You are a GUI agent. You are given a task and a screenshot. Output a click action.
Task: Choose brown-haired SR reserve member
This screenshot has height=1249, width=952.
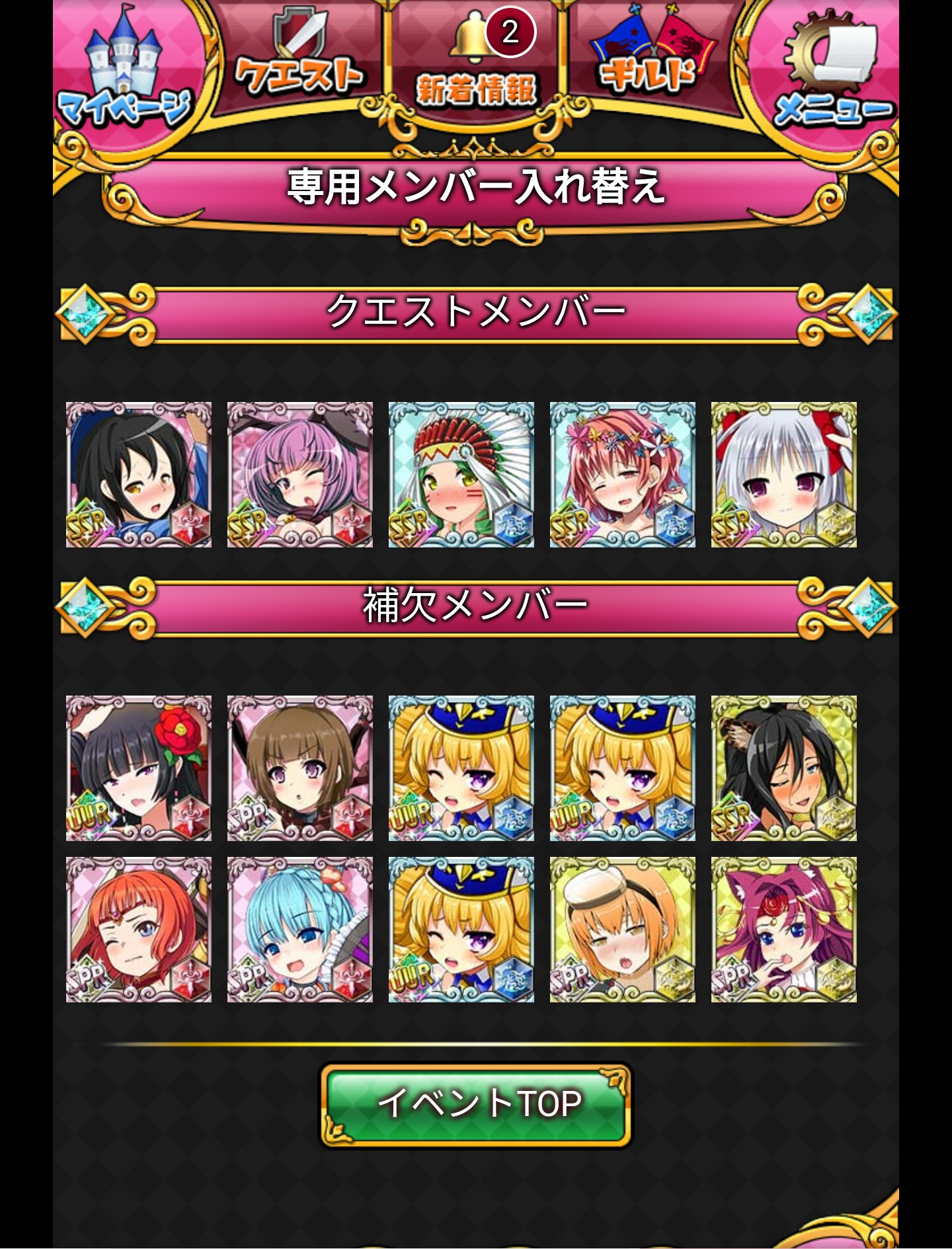299,768
